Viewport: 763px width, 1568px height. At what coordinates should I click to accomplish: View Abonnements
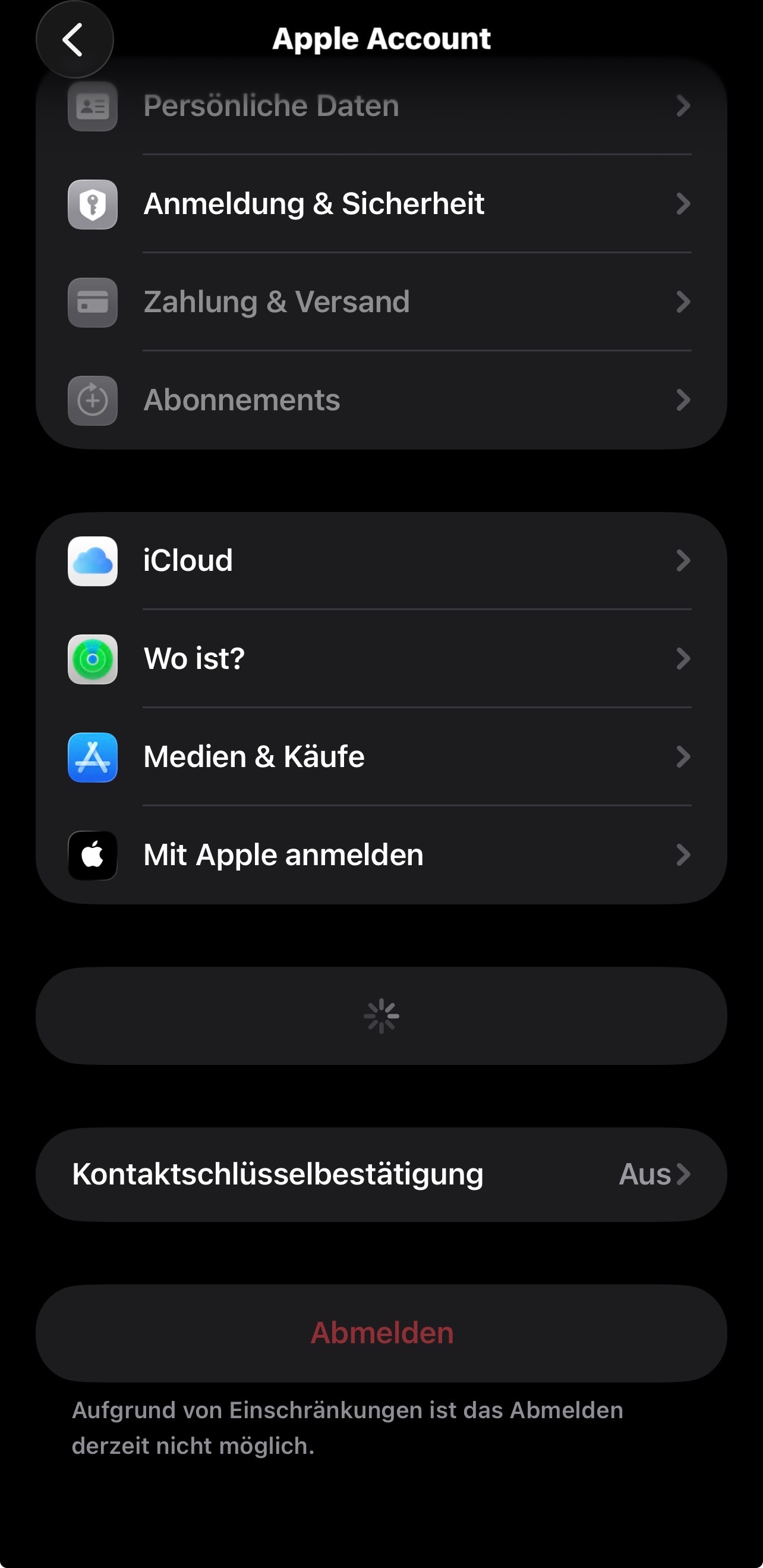pyautogui.click(x=381, y=400)
